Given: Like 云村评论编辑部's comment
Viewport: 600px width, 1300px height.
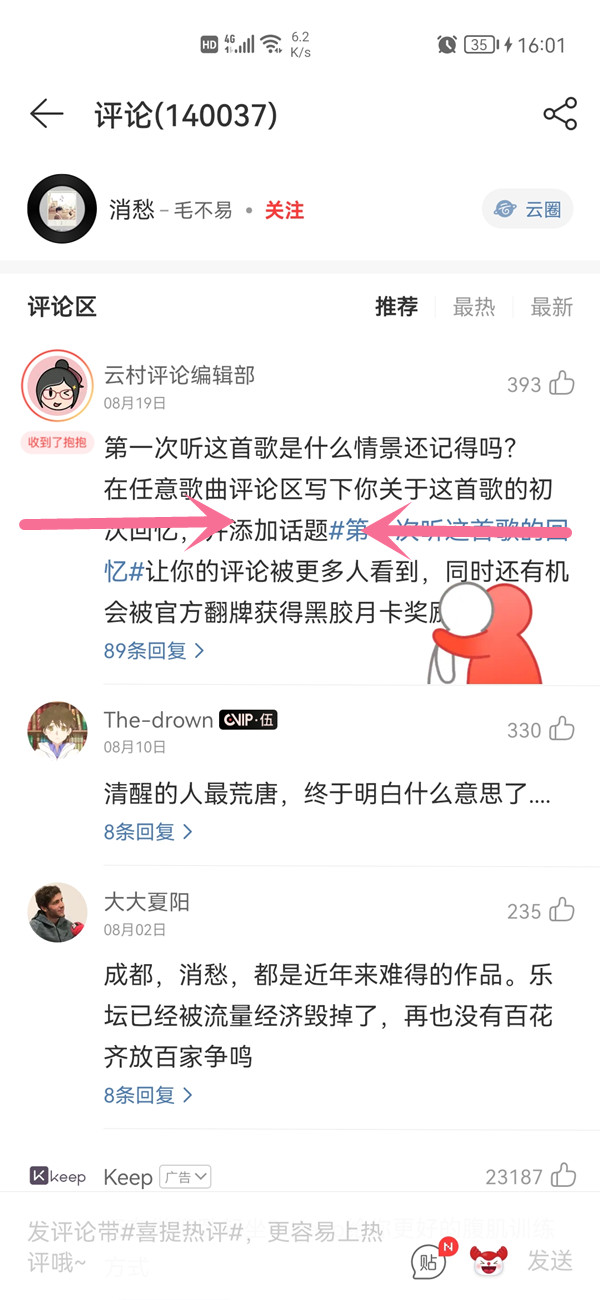Looking at the screenshot, I should pos(562,384).
